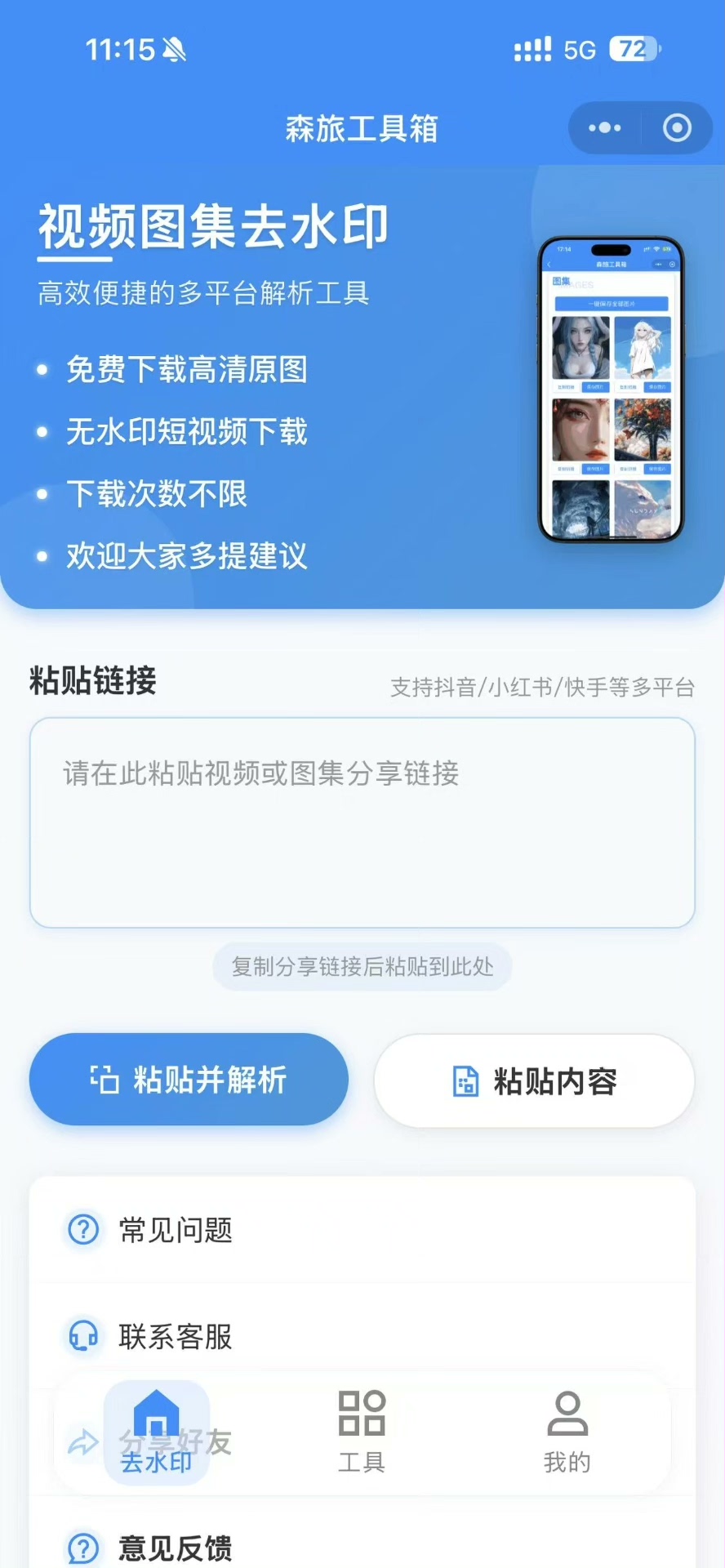Screen dimensions: 725x1568
Task: Open the 常见问题 row
Action: coord(362,1229)
